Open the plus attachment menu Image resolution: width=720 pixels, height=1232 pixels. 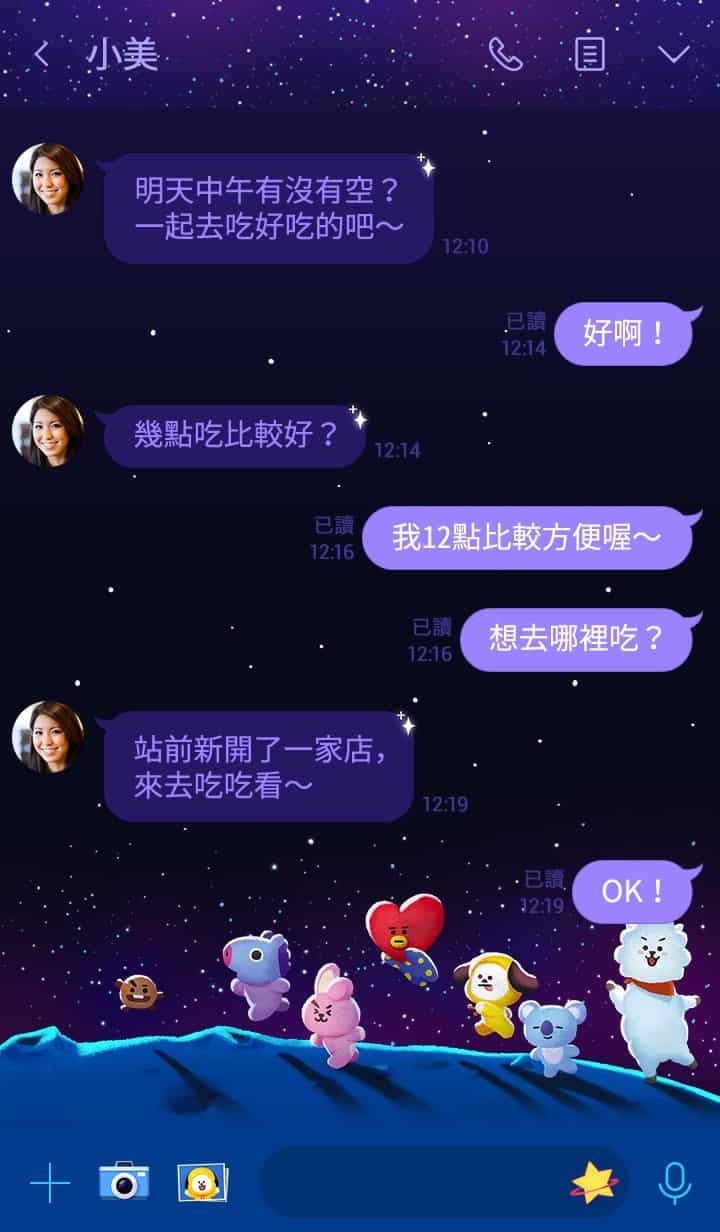[49, 1183]
